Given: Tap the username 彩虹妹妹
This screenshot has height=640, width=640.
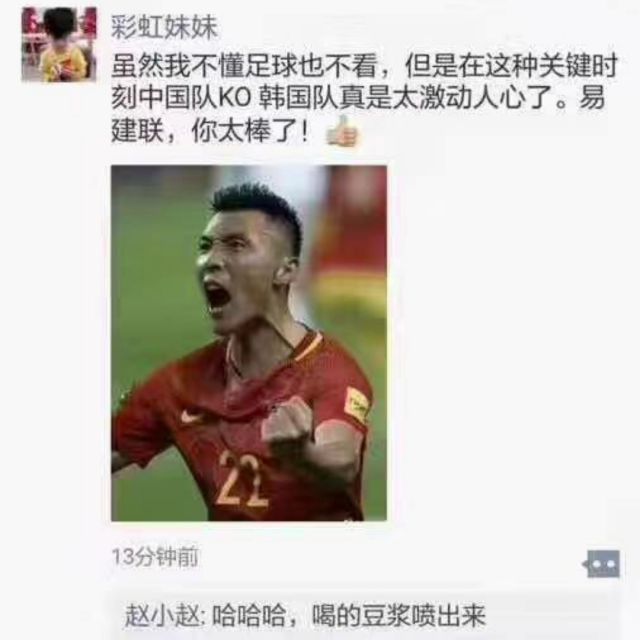Looking at the screenshot, I should pos(164,27).
